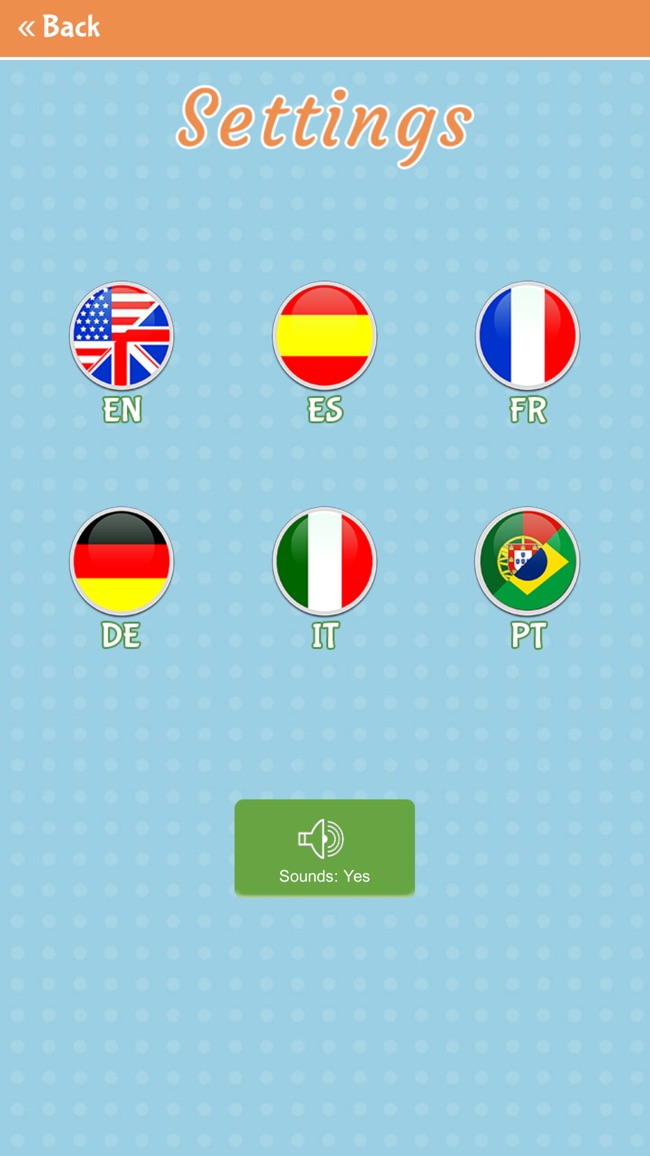Go back using the Back button

pyautogui.click(x=60, y=27)
